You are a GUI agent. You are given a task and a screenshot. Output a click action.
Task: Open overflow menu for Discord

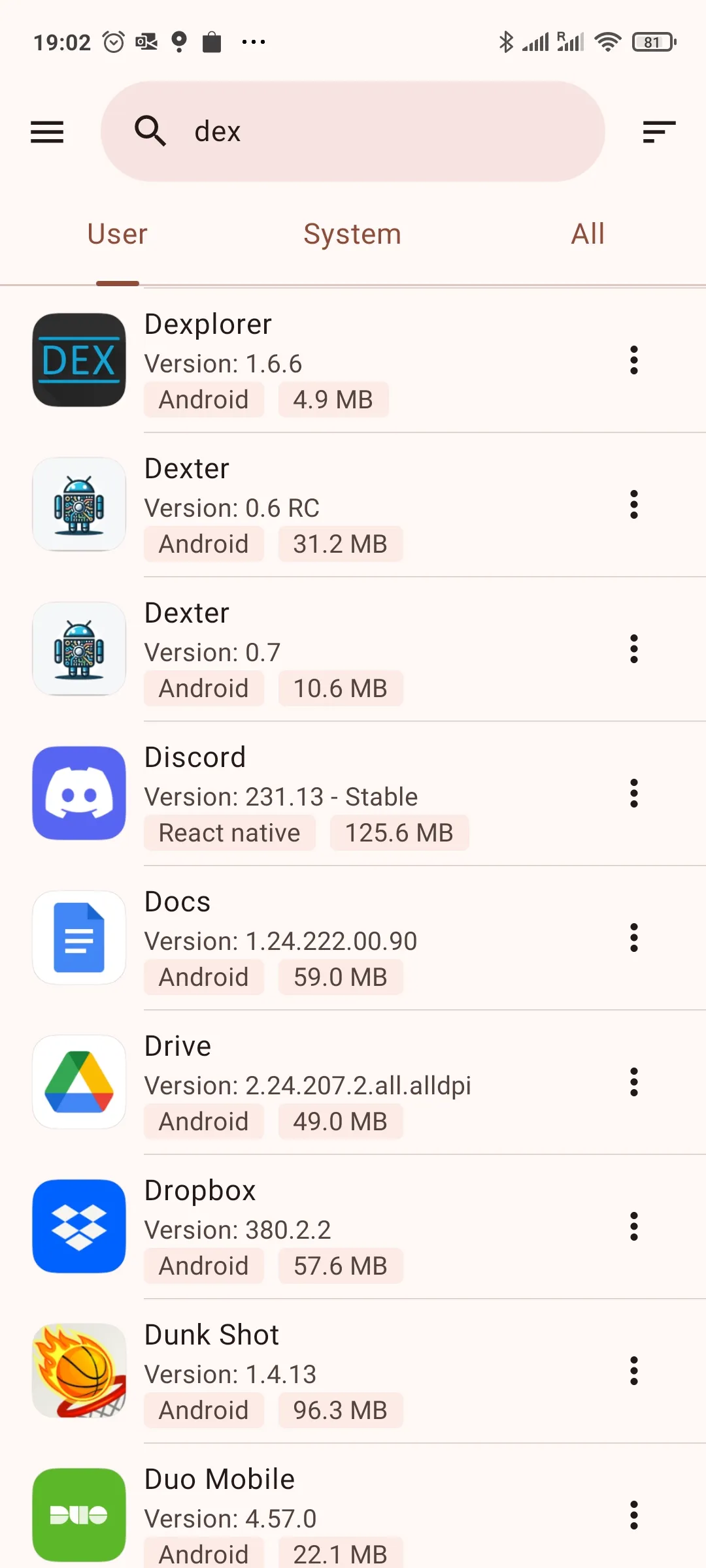coord(633,793)
